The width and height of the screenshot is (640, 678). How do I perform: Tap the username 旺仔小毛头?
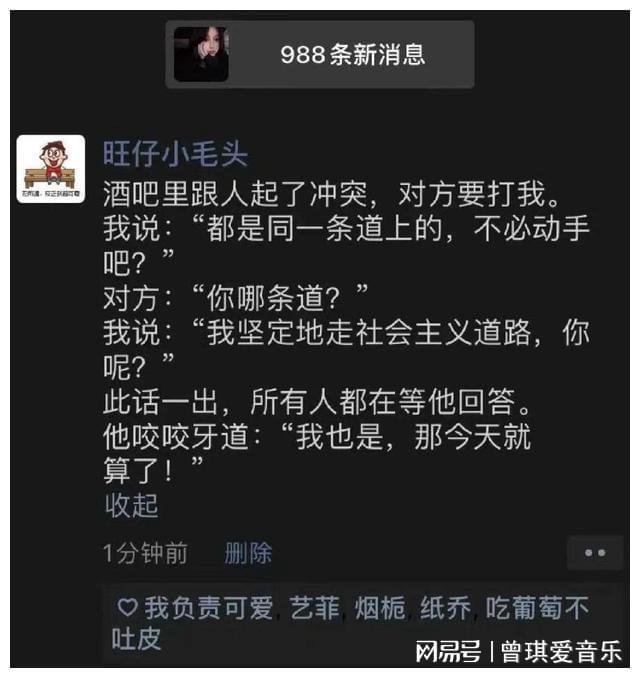pyautogui.click(x=175, y=154)
